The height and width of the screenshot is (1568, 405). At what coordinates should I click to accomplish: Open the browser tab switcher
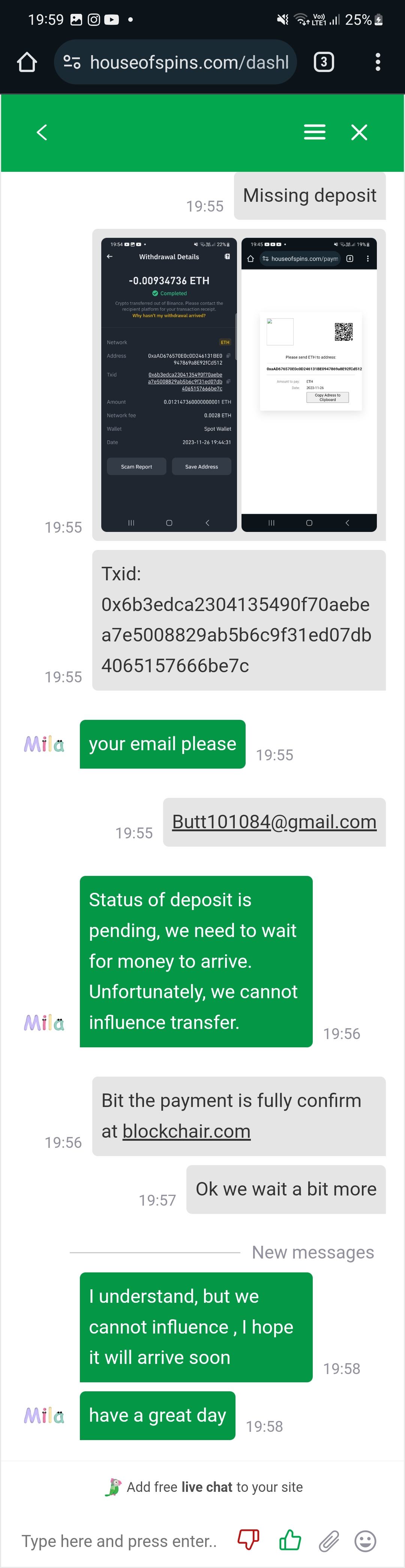pos(324,62)
